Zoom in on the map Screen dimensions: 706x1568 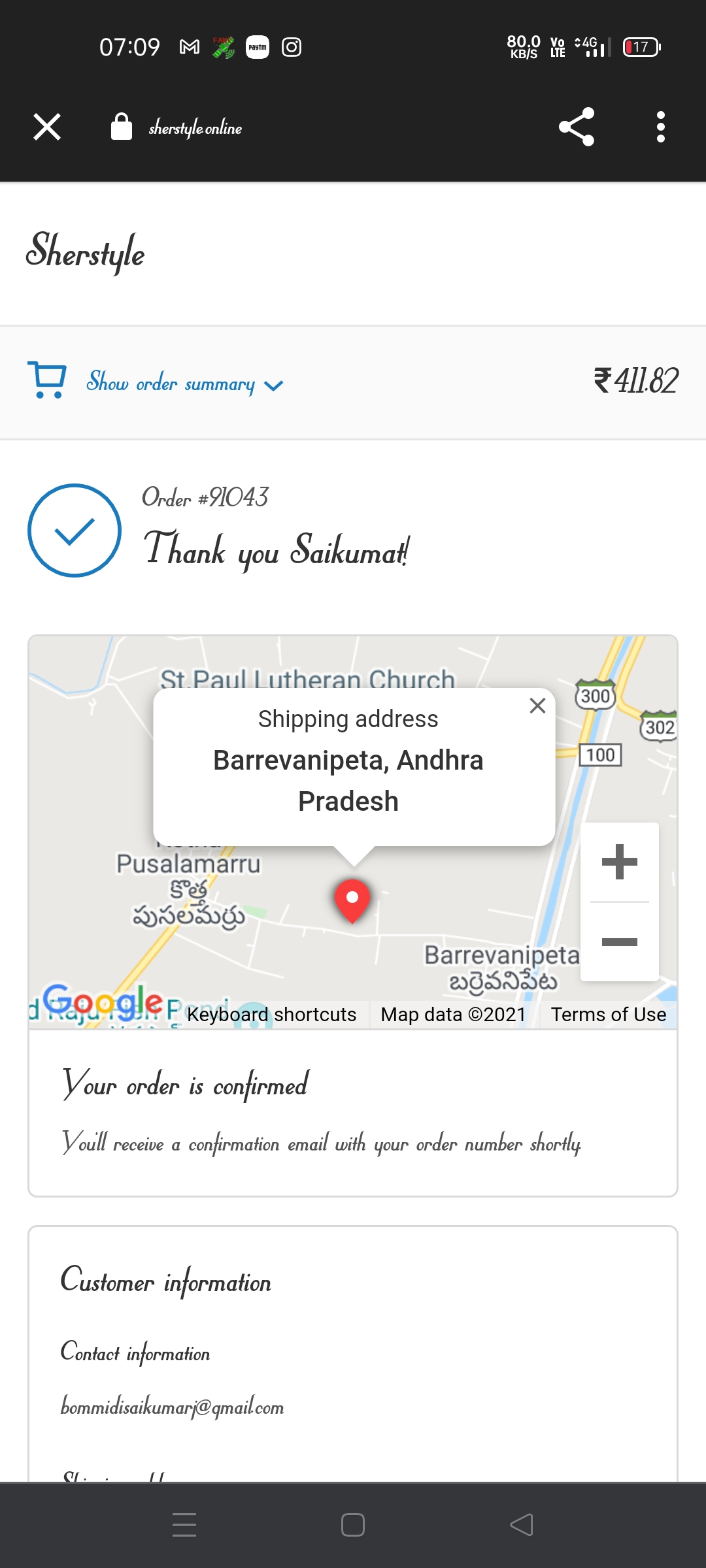click(x=619, y=862)
